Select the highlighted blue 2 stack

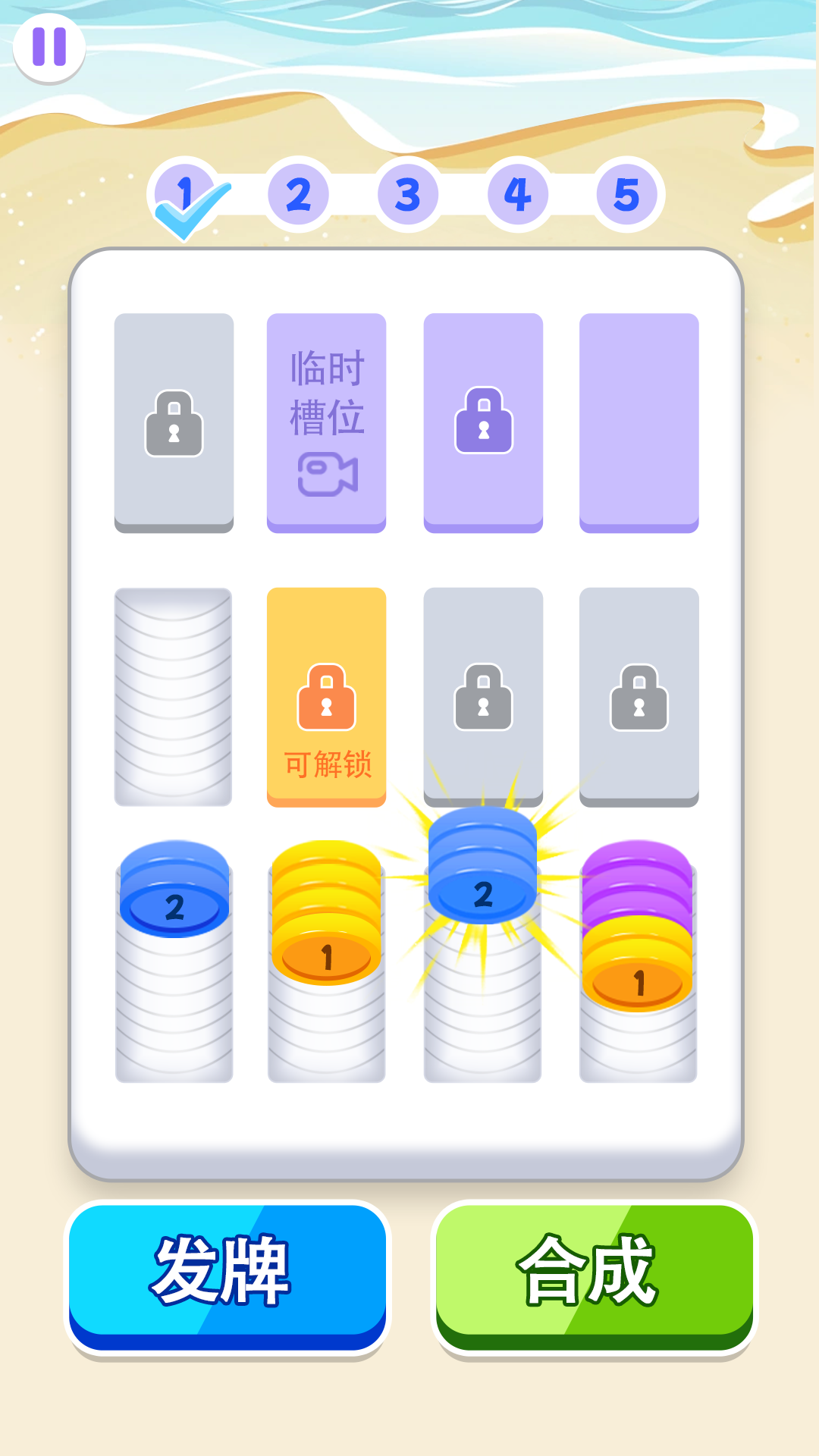pos(482,872)
